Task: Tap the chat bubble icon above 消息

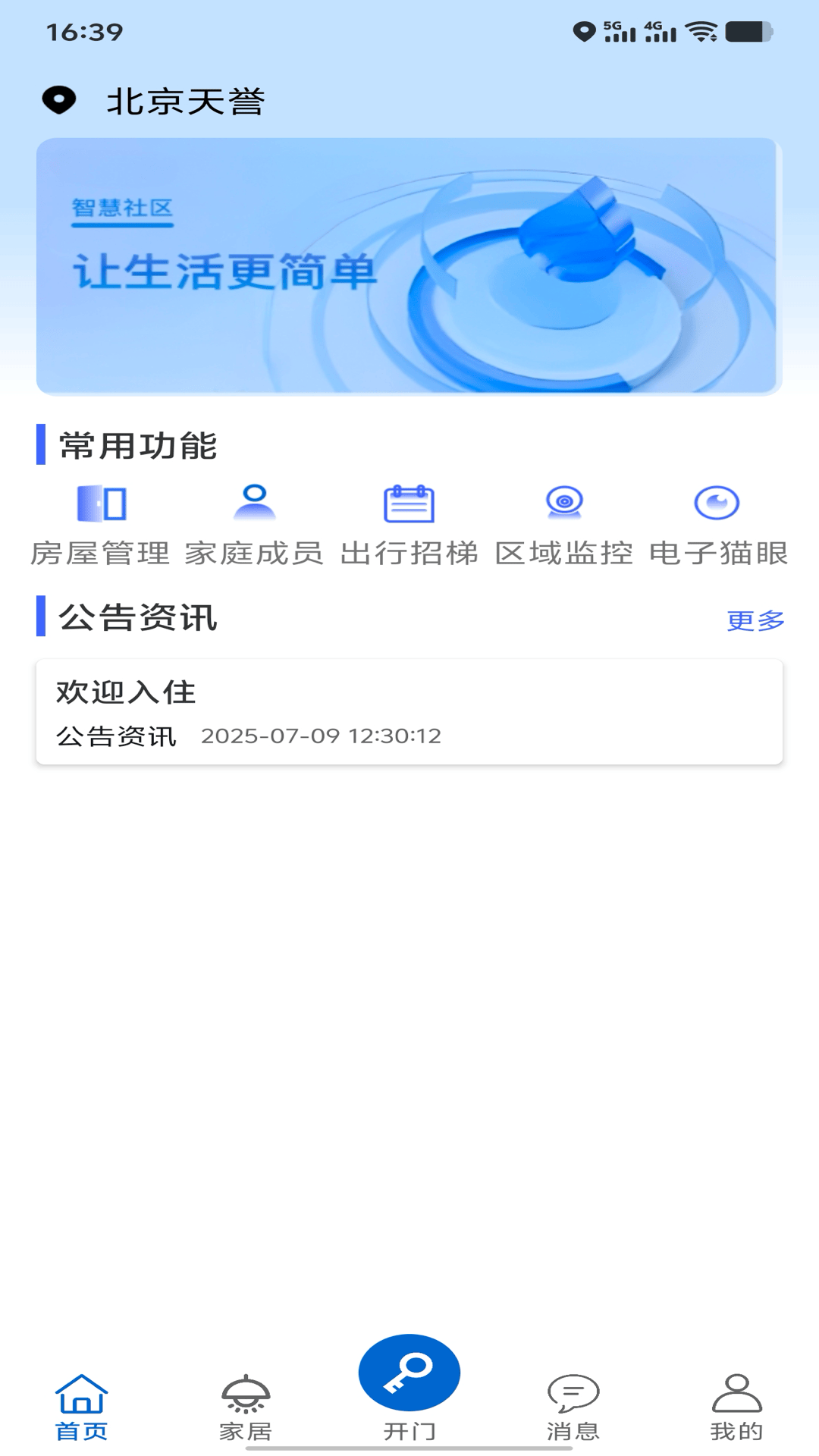Action: tap(573, 1389)
